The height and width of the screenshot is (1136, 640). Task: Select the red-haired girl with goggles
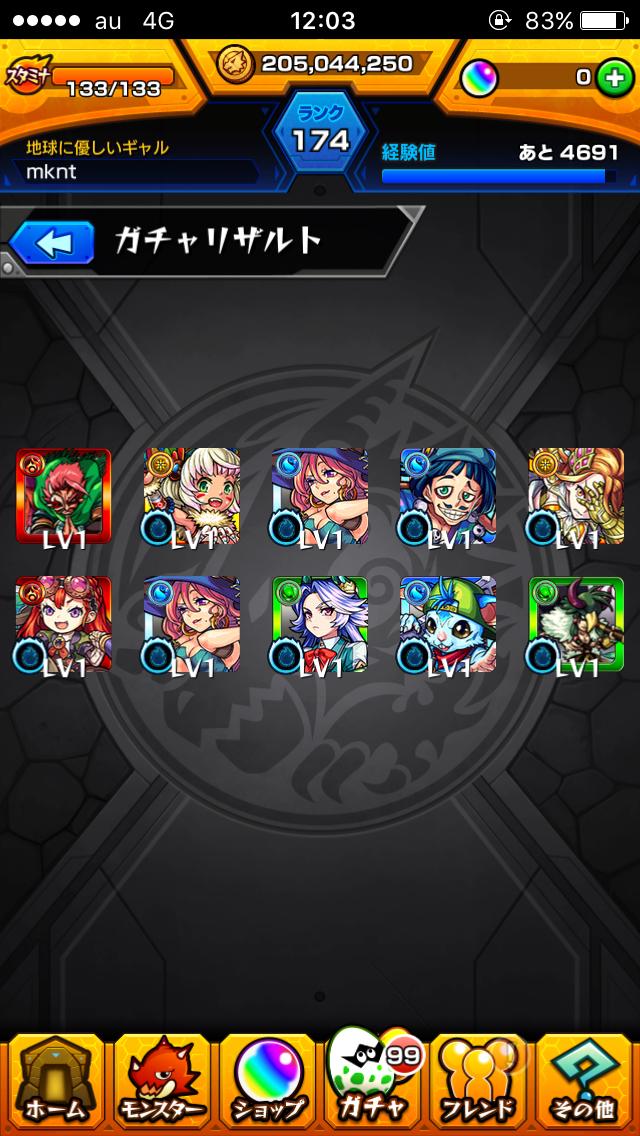(x=63, y=624)
